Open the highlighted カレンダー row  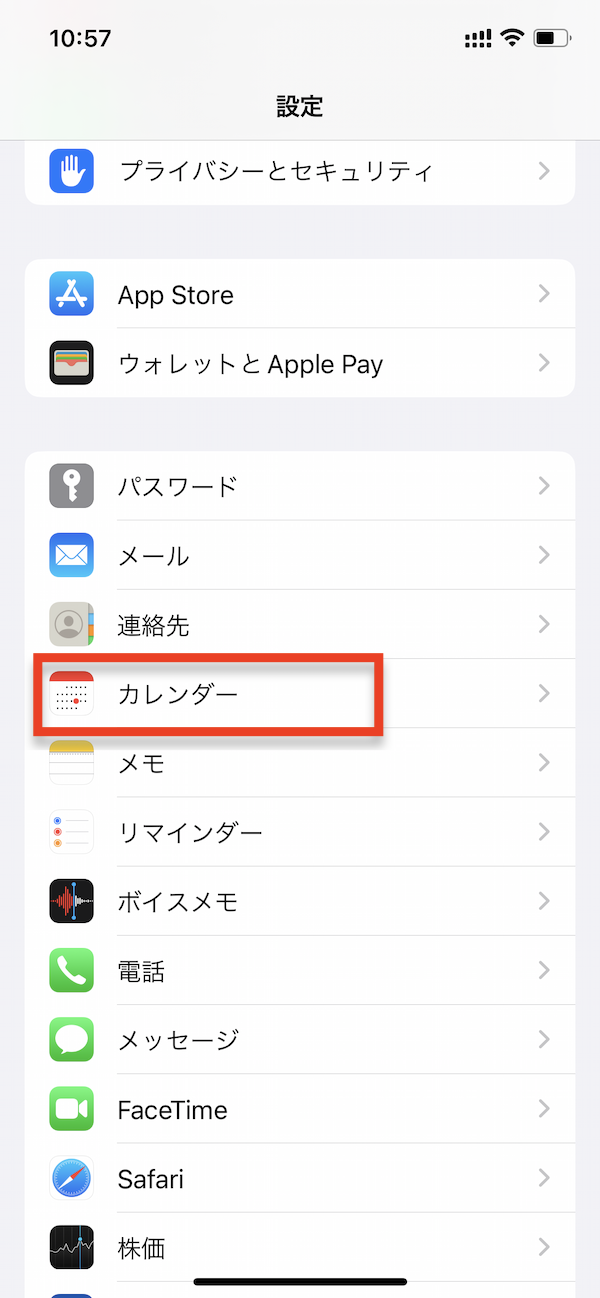point(300,693)
